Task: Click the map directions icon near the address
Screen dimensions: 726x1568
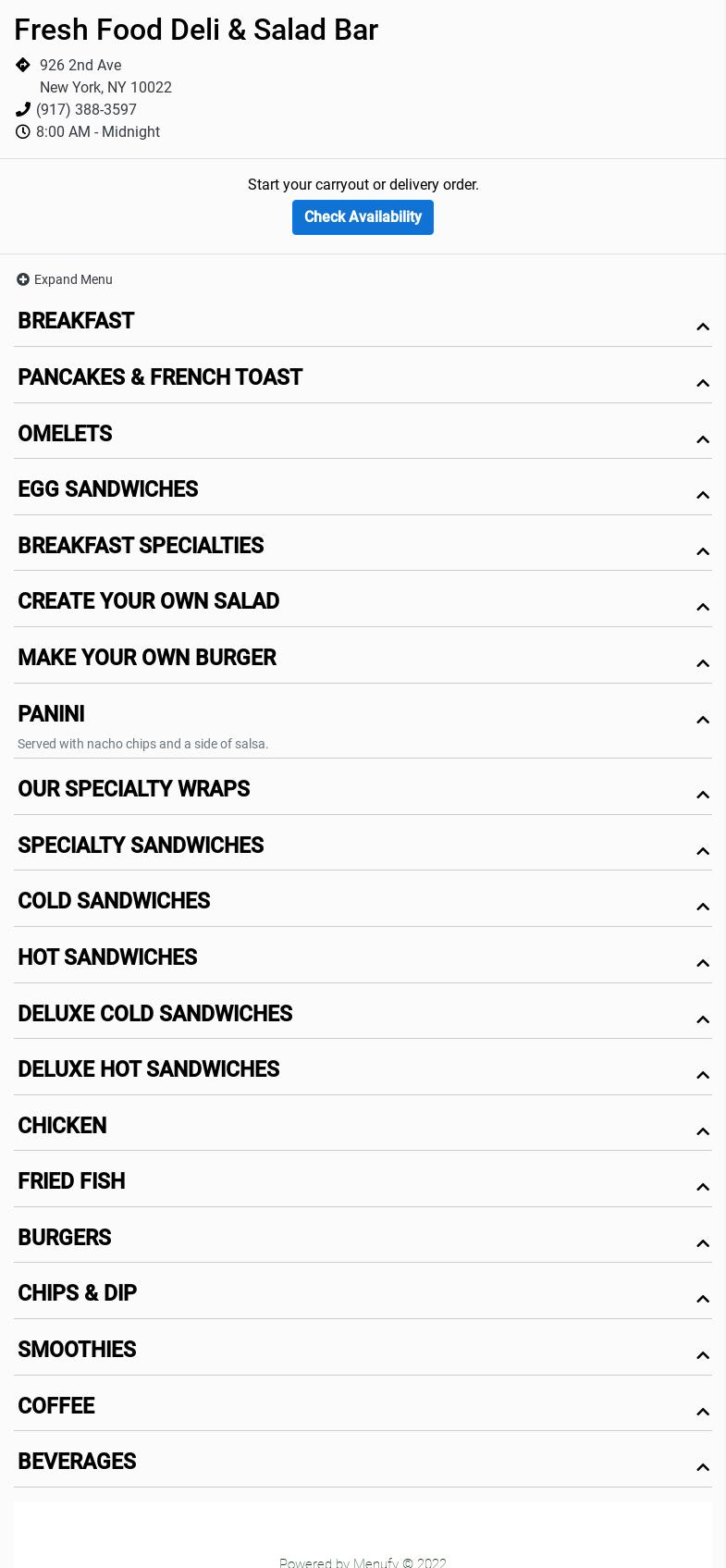Action: click(x=23, y=65)
